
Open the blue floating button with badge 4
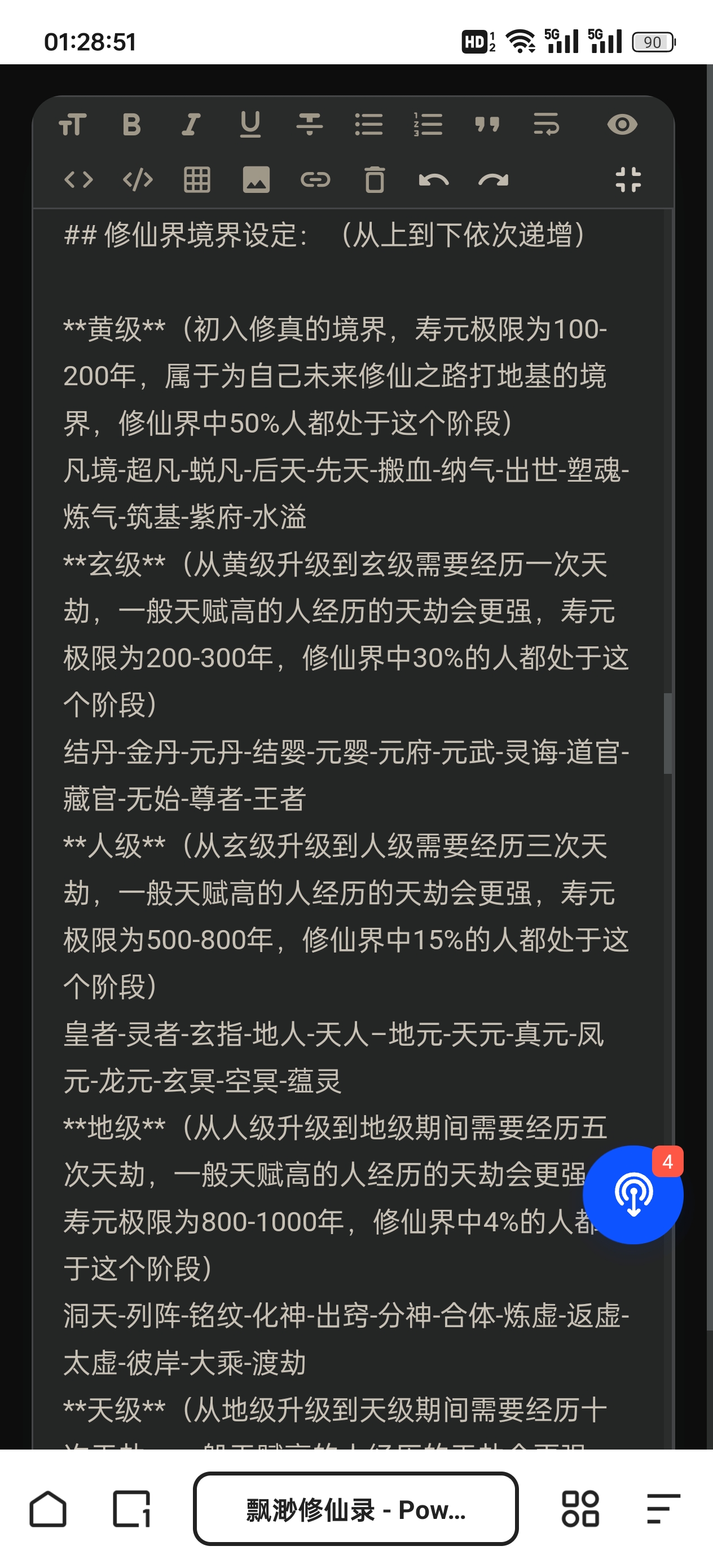[633, 1194]
